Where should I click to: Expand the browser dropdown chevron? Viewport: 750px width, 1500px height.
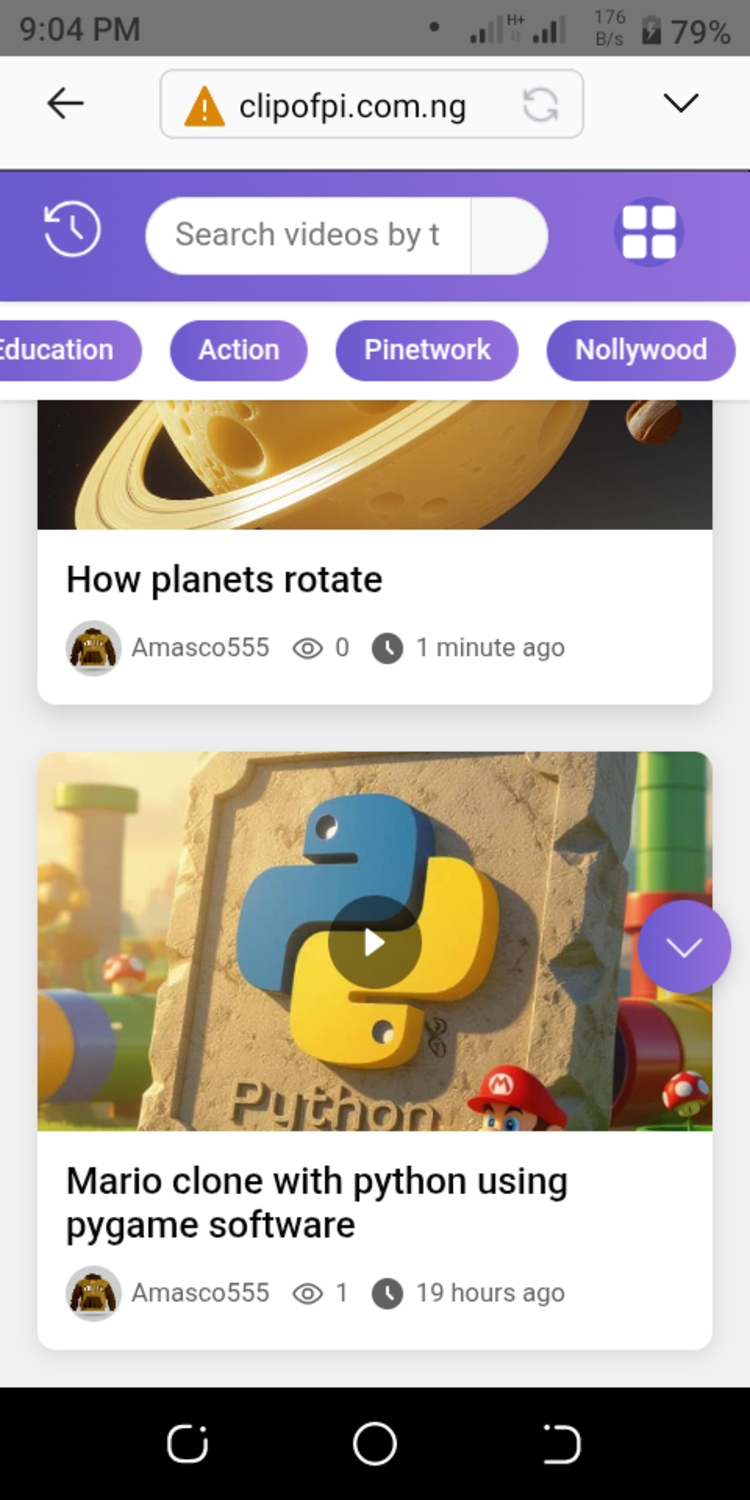(x=681, y=103)
